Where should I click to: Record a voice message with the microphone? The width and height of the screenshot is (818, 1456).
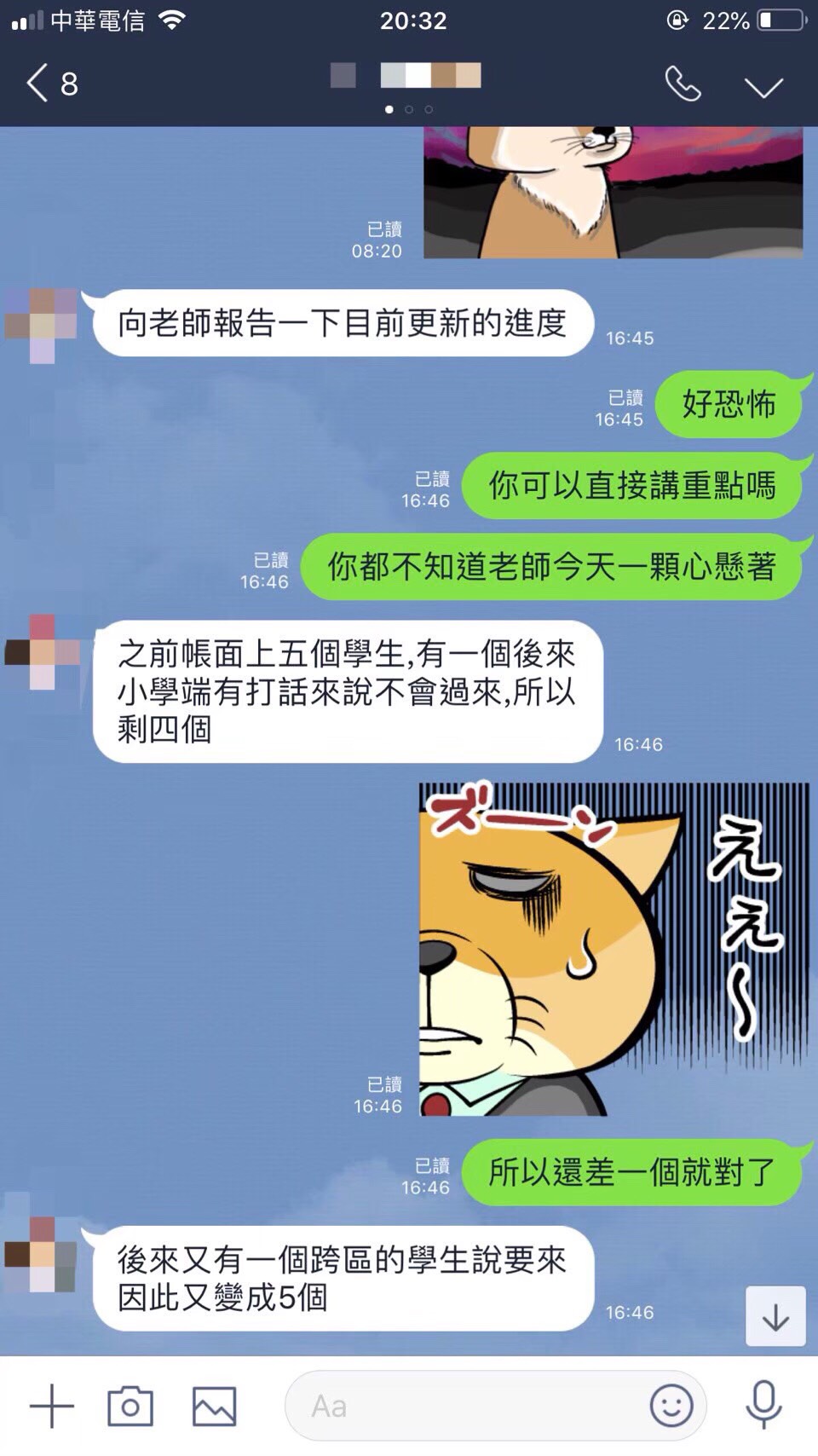[x=763, y=1406]
